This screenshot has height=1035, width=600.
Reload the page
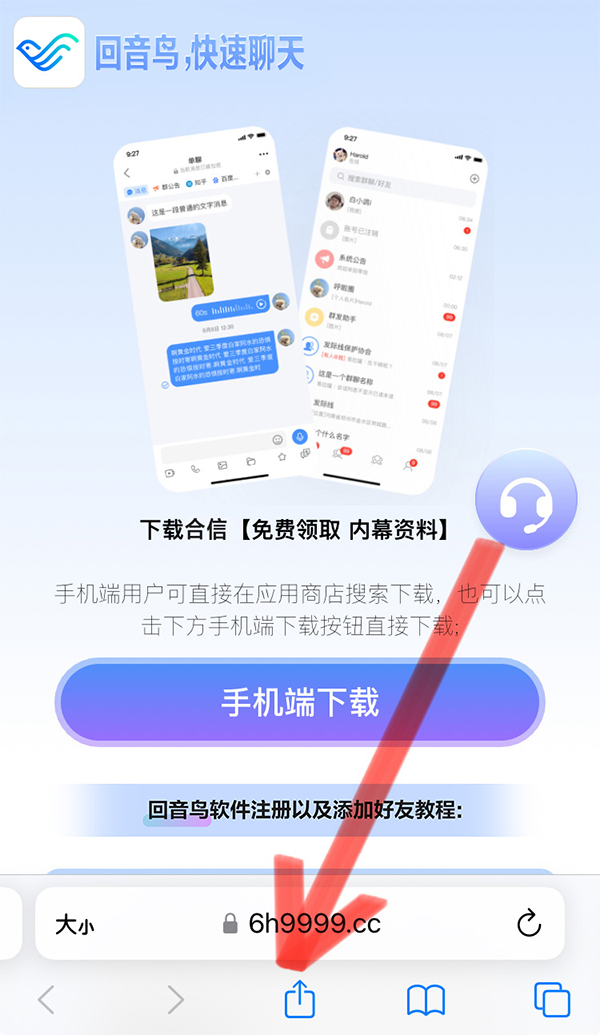pos(529,923)
